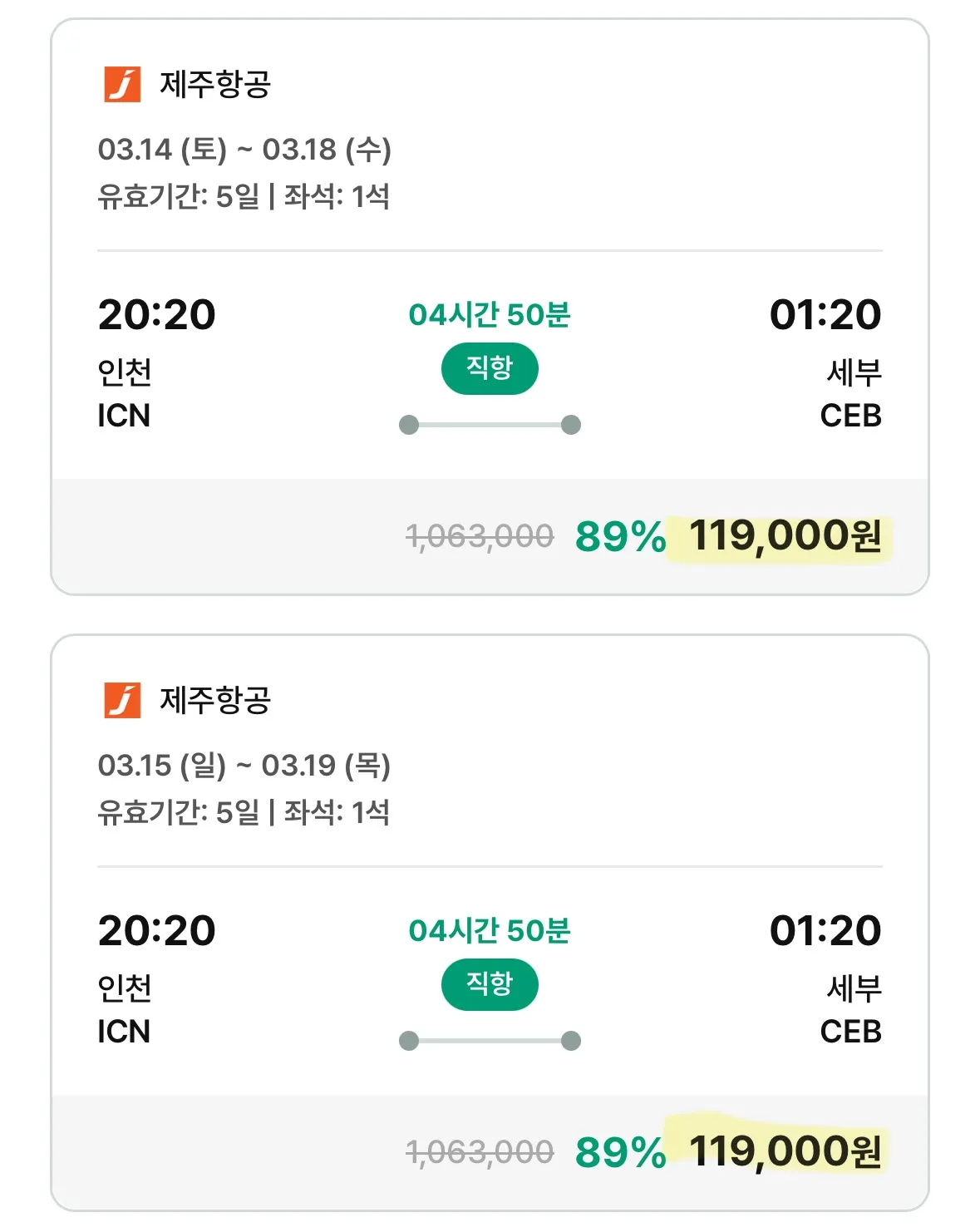Click the route line between ICN and CEB
This screenshot has width=980, height=1232.
point(490,423)
